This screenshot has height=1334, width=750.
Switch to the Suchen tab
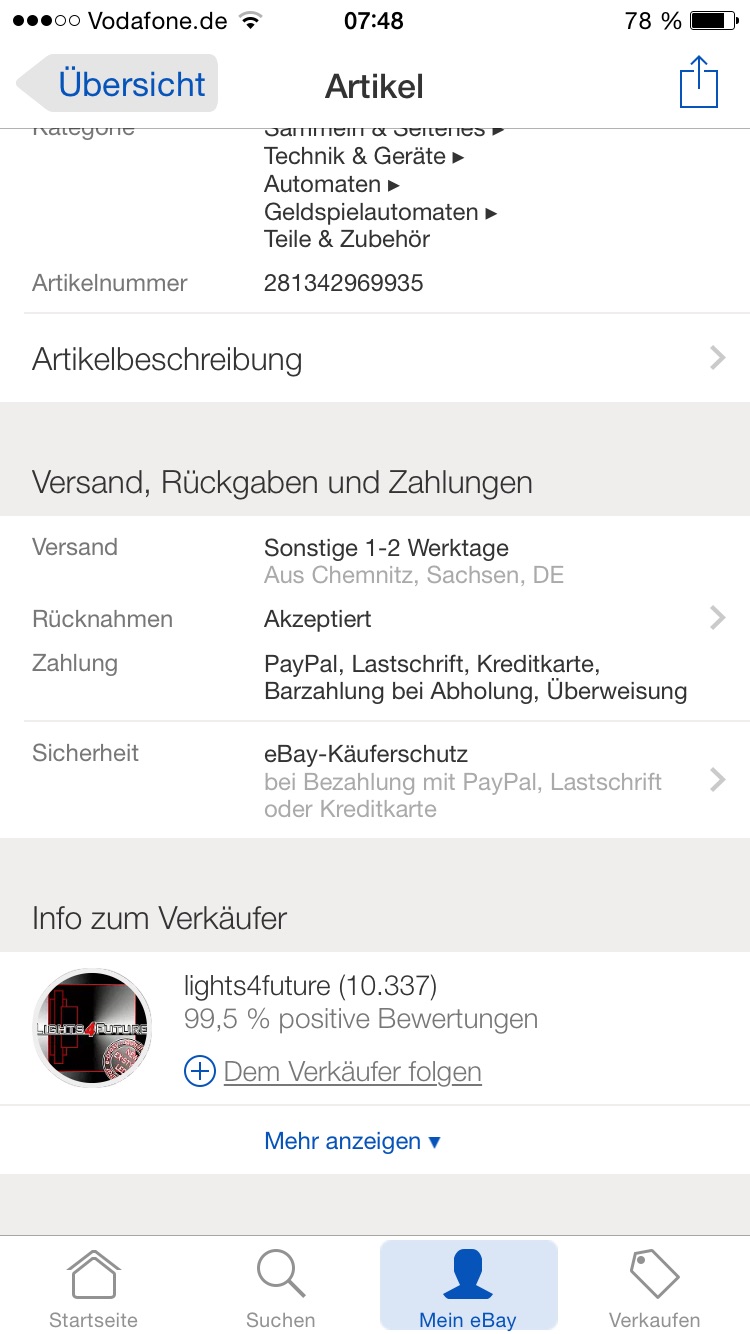coord(281,1288)
